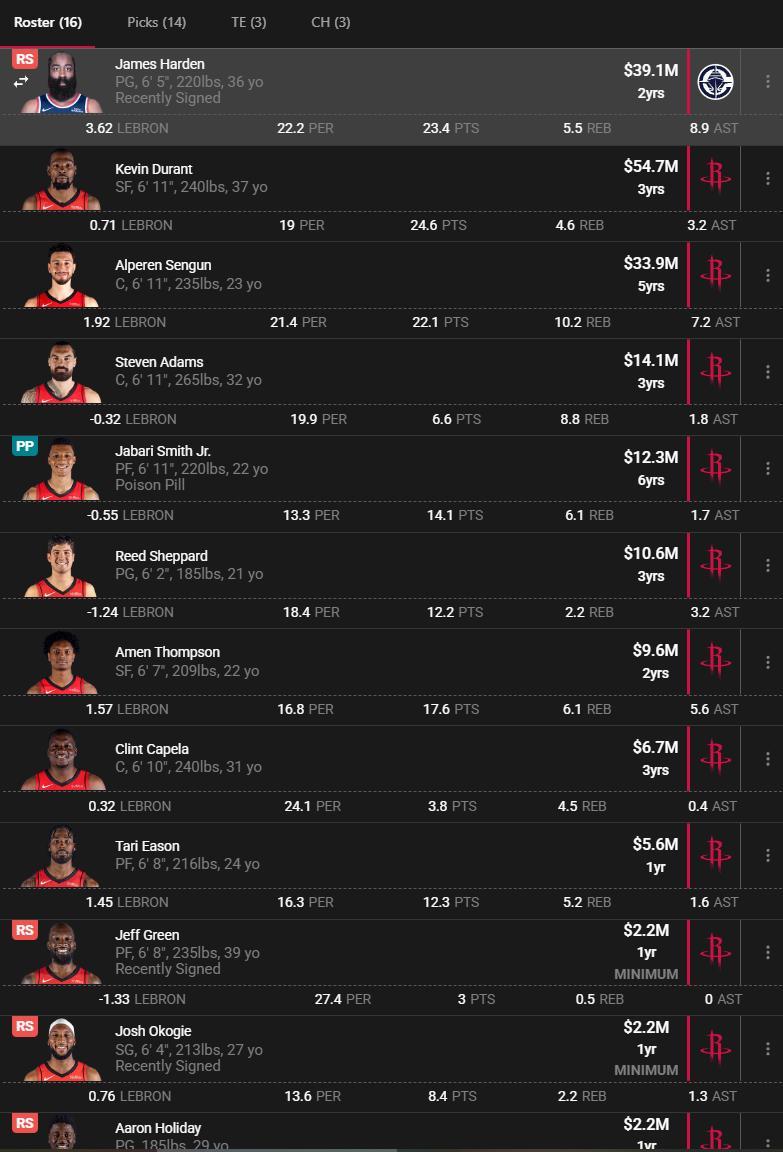Open Kevin Durant's three-dot options menu
This screenshot has width=783, height=1152.
tap(767, 178)
